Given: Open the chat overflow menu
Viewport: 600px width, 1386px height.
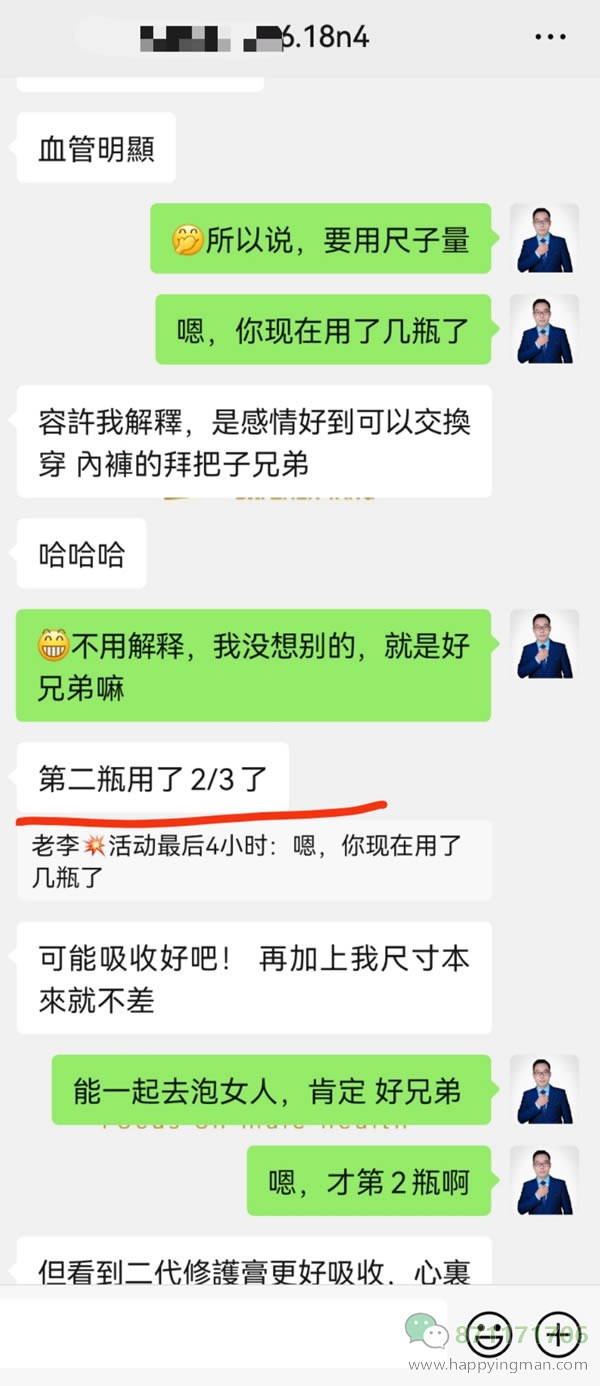Looking at the screenshot, I should (x=550, y=37).
